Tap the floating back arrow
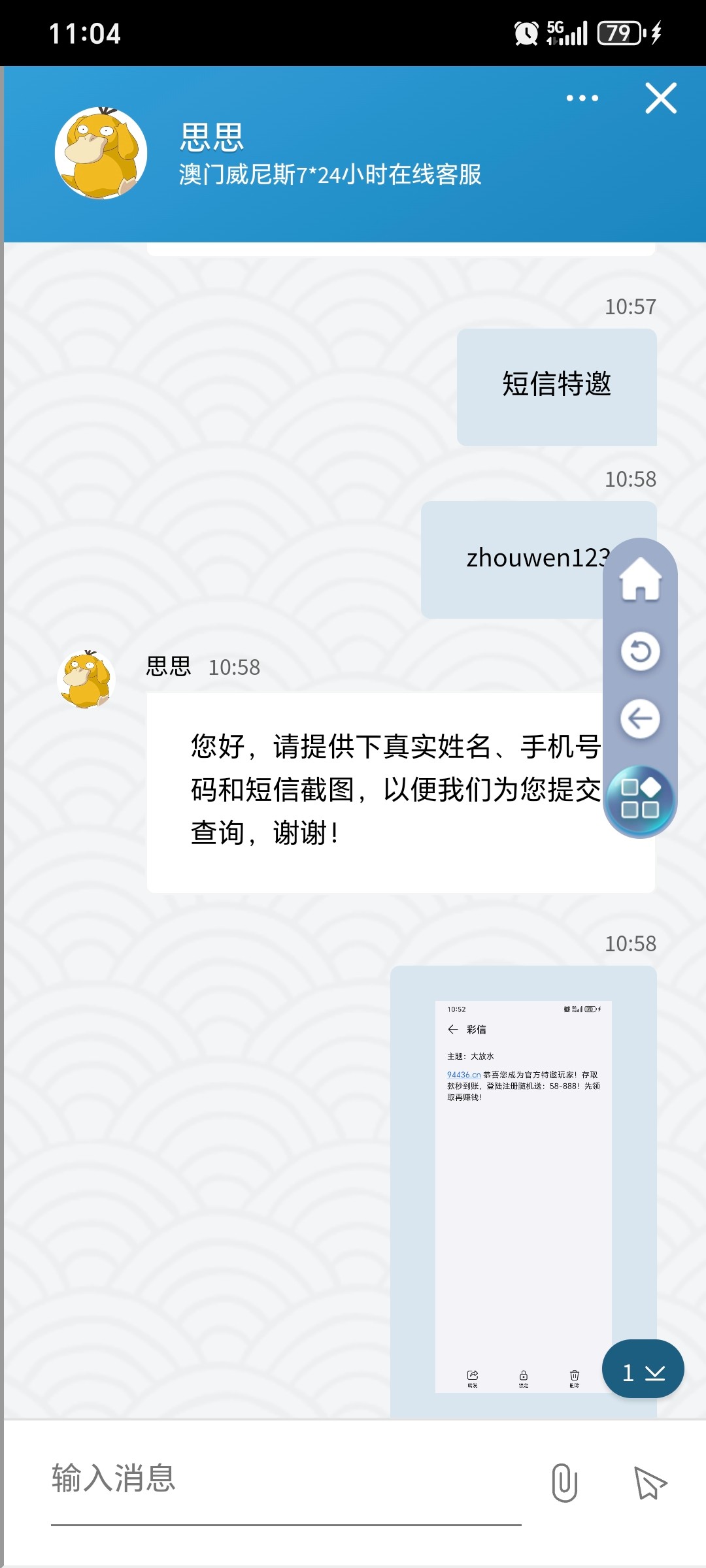Screen dimensions: 706x1568 click(640, 719)
